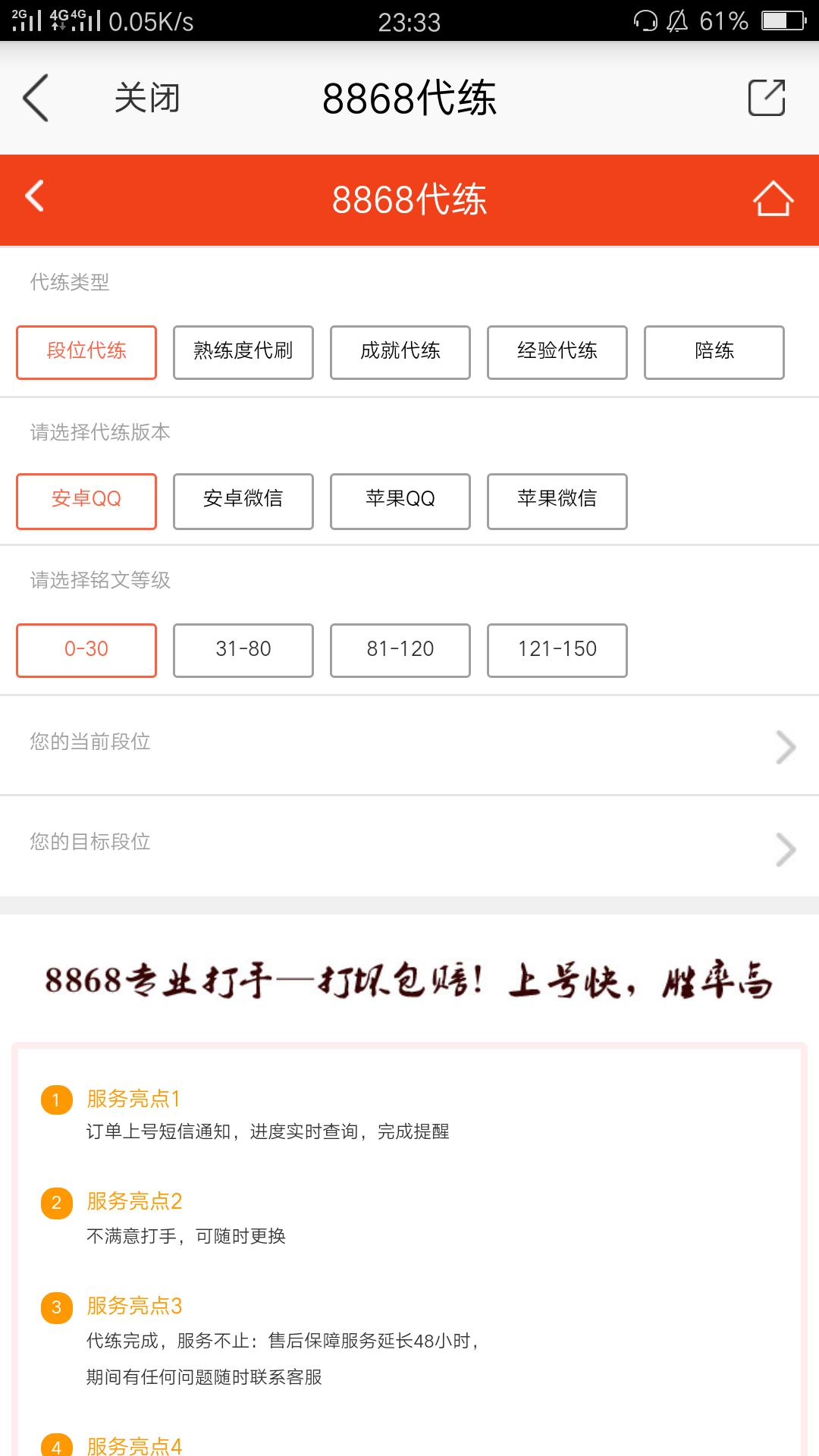
Task: Select rune level 121-150
Action: click(x=557, y=650)
